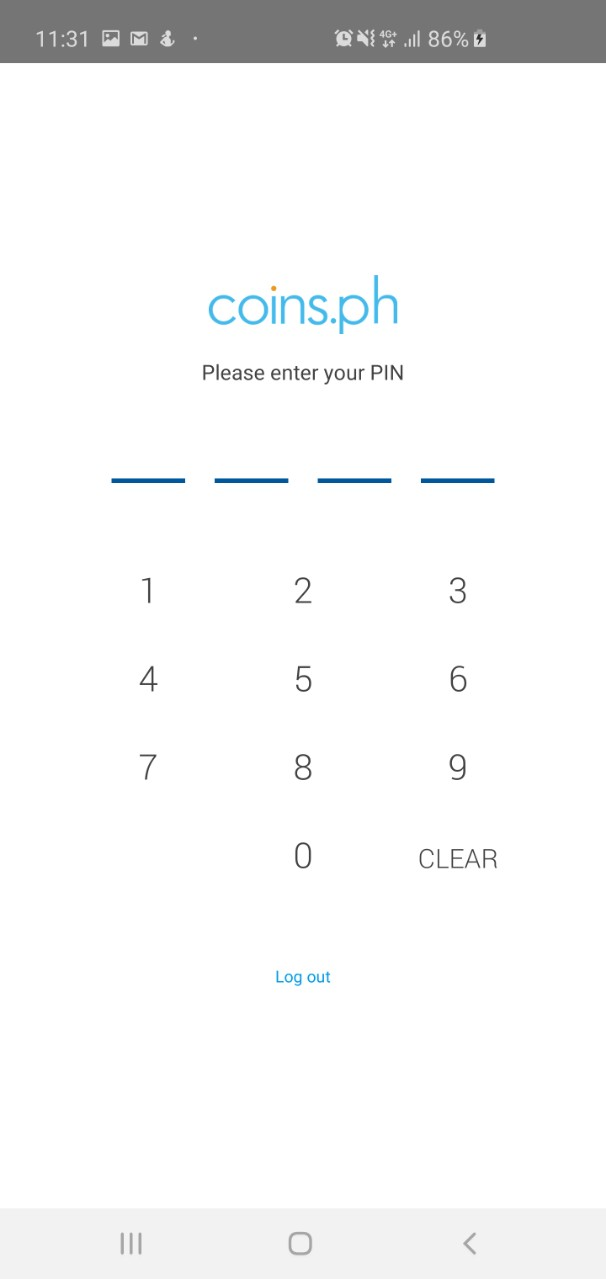This screenshot has height=1279, width=606.
Task: Enter digit 7 for the PIN
Action: coord(148,767)
